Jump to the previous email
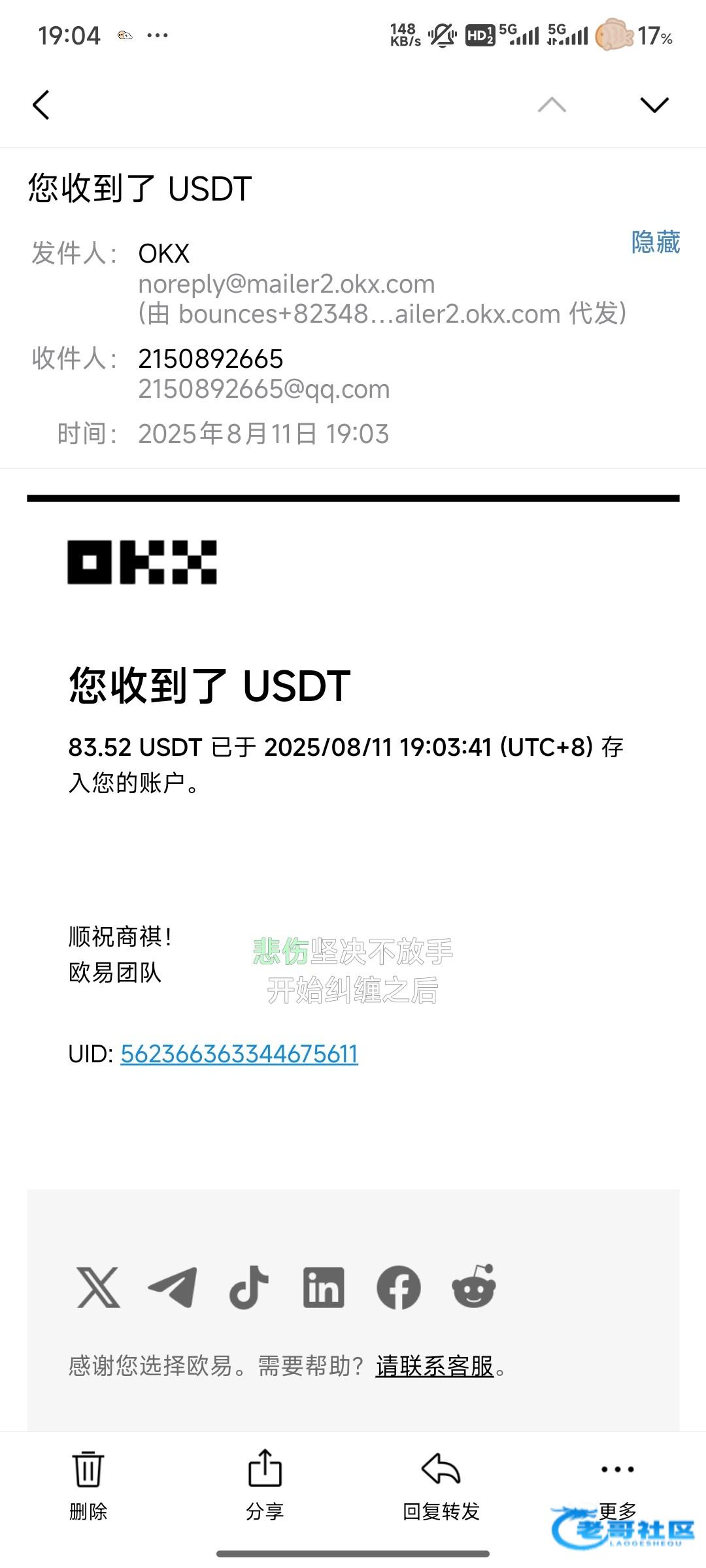This screenshot has height=1568, width=706. 552,105
